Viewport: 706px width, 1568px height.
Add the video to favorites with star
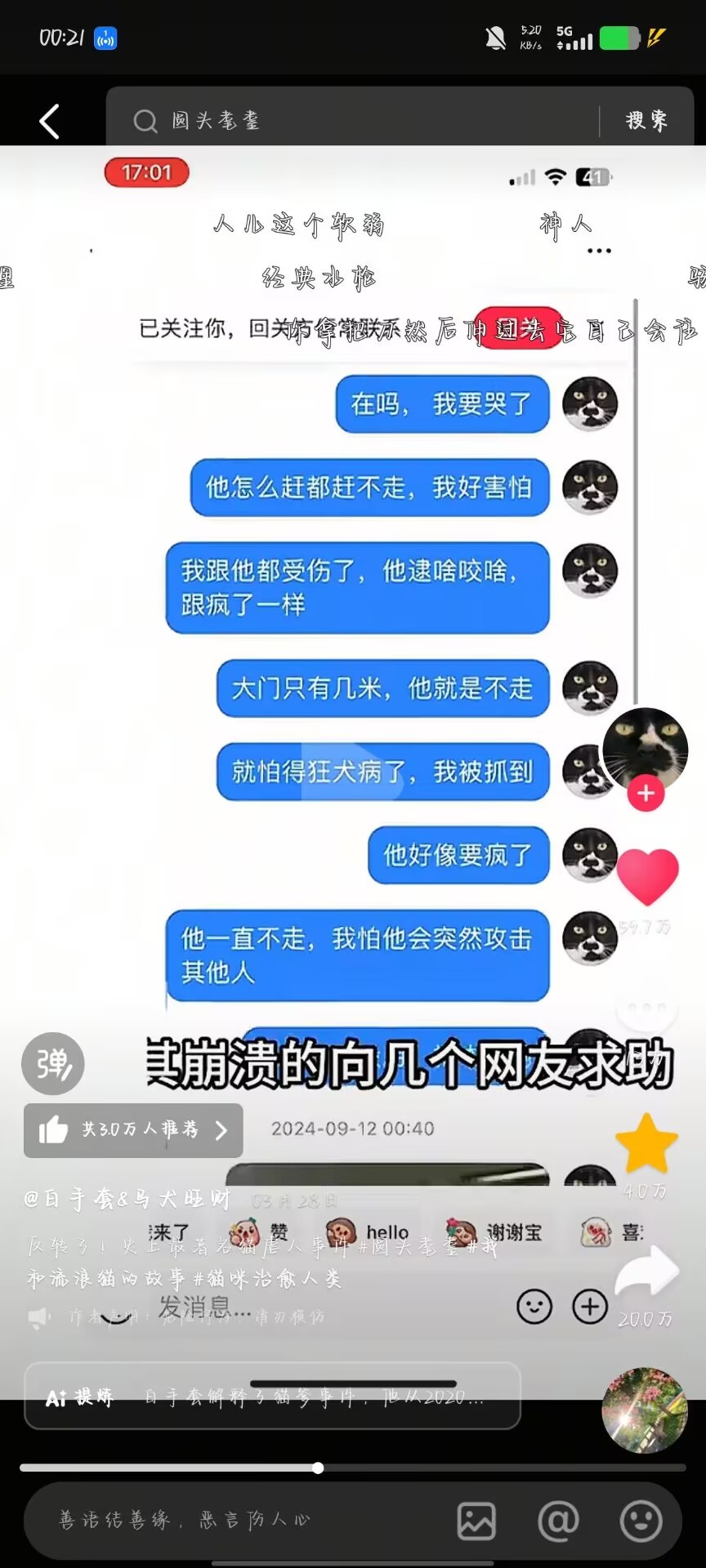click(x=646, y=1143)
